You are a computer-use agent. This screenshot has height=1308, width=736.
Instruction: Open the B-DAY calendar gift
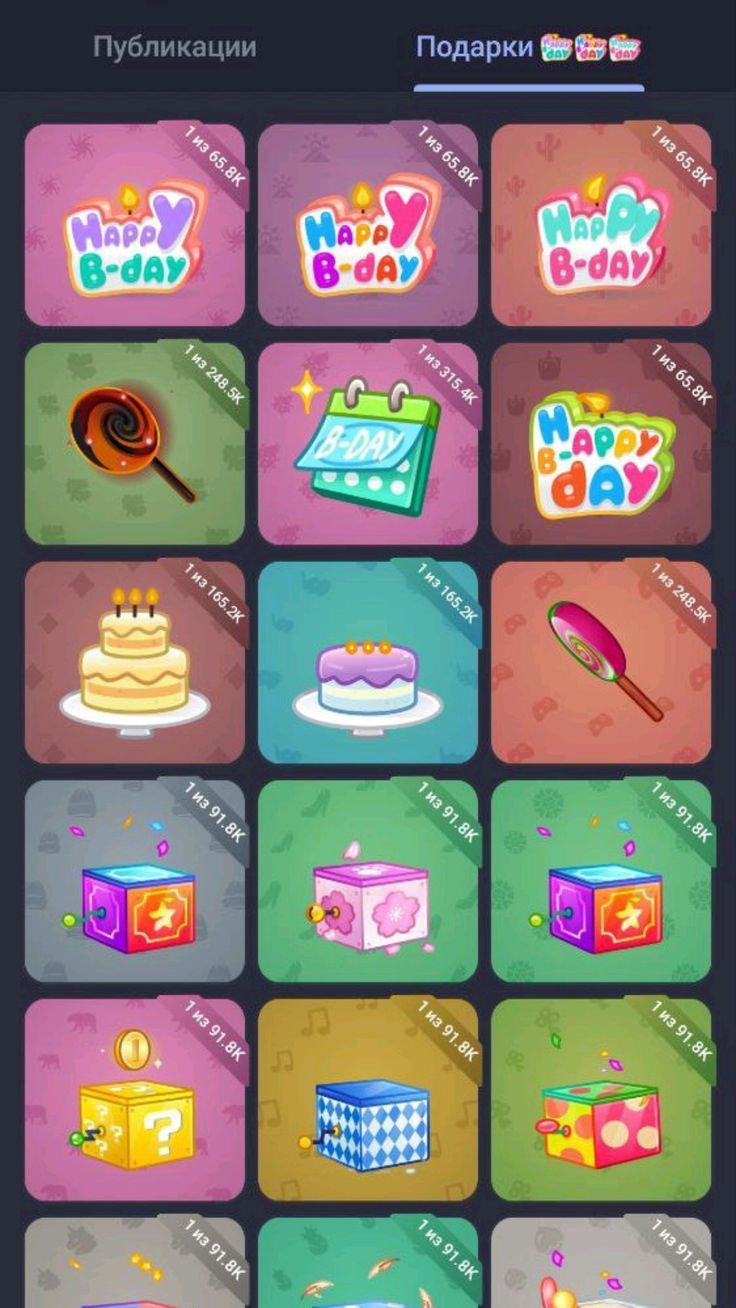coord(367,444)
